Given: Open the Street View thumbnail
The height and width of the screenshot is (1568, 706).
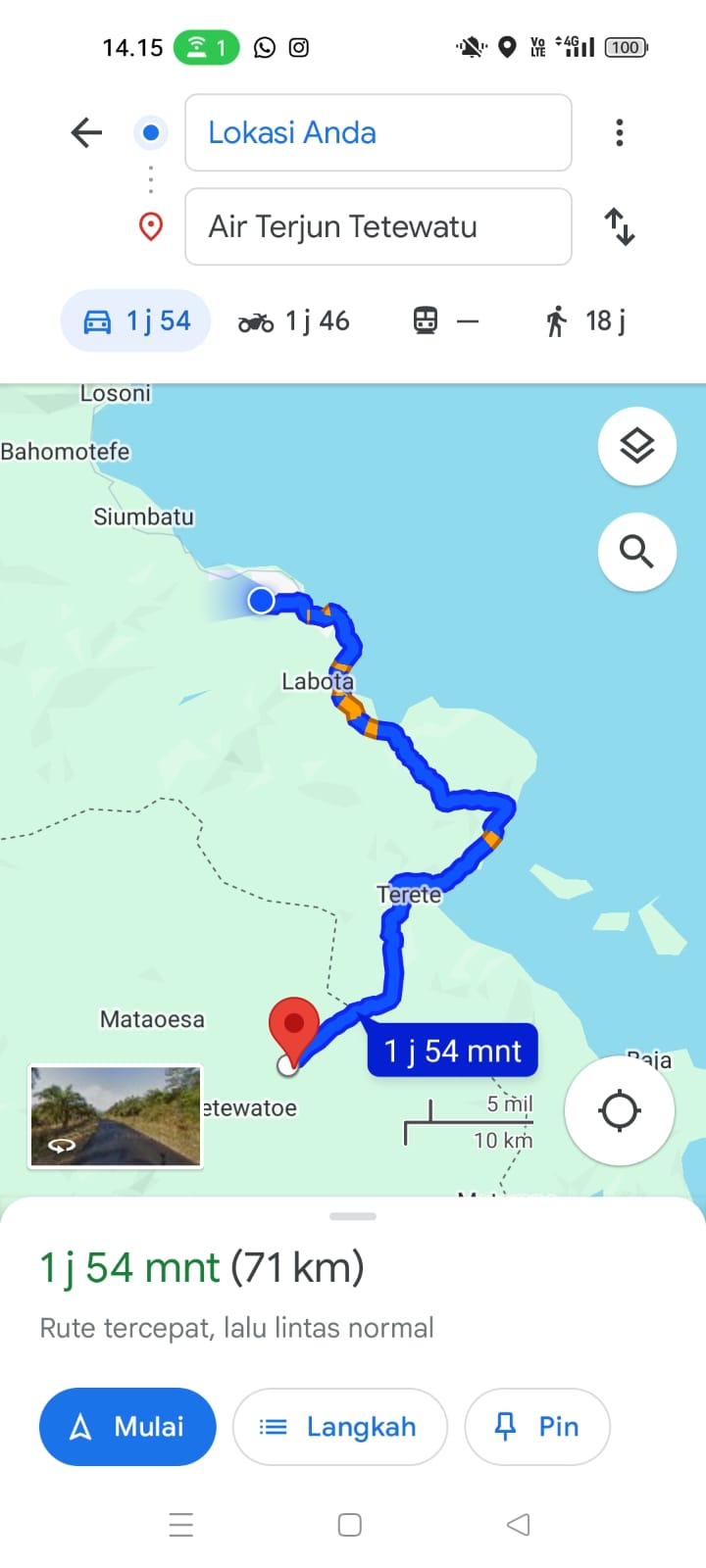Looking at the screenshot, I should pyautogui.click(x=116, y=1117).
